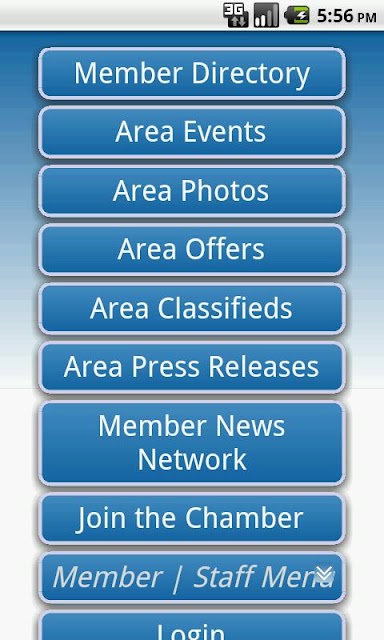Browse Area Photos
The image size is (384, 640).
(192, 191)
